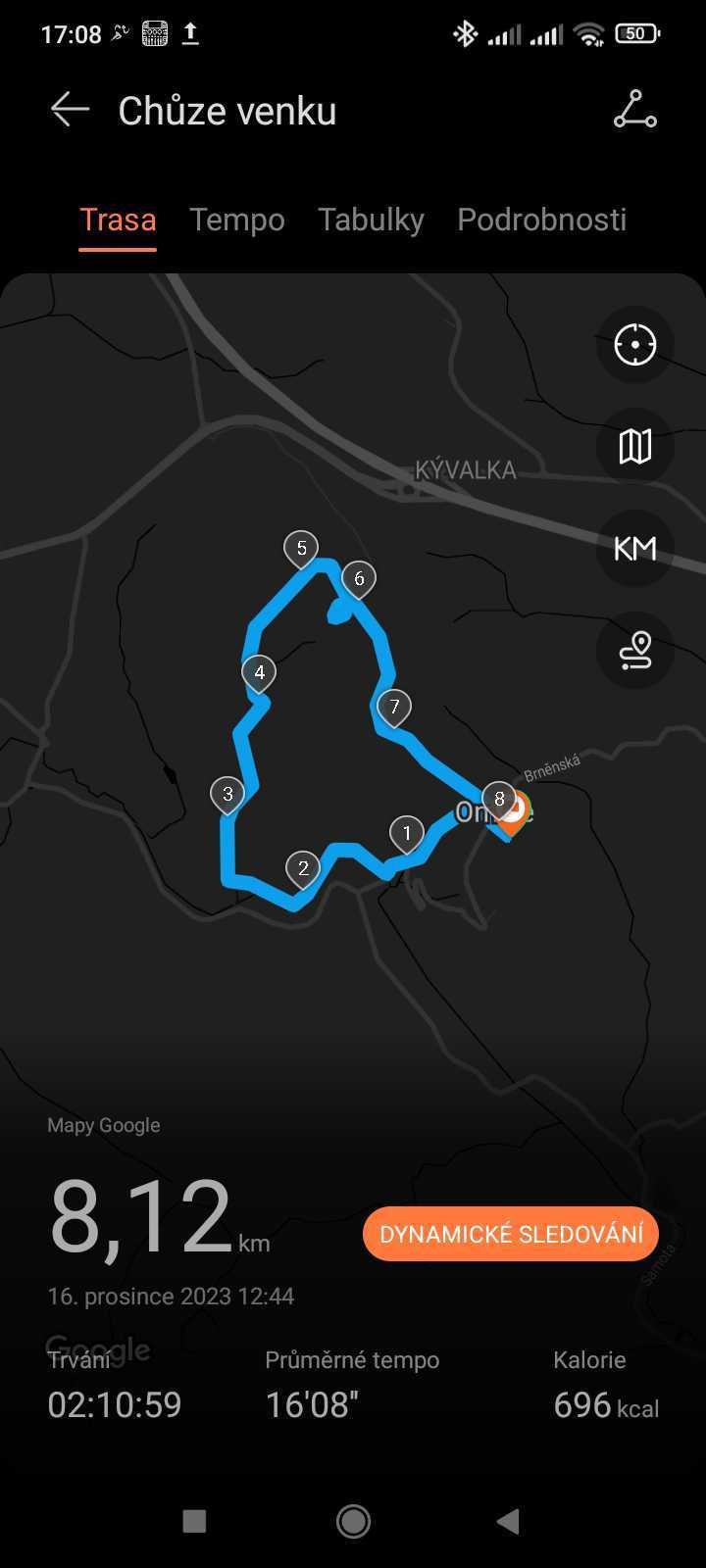Tap the route pin icon button
Screen dimensions: 706x1568
pos(635,651)
